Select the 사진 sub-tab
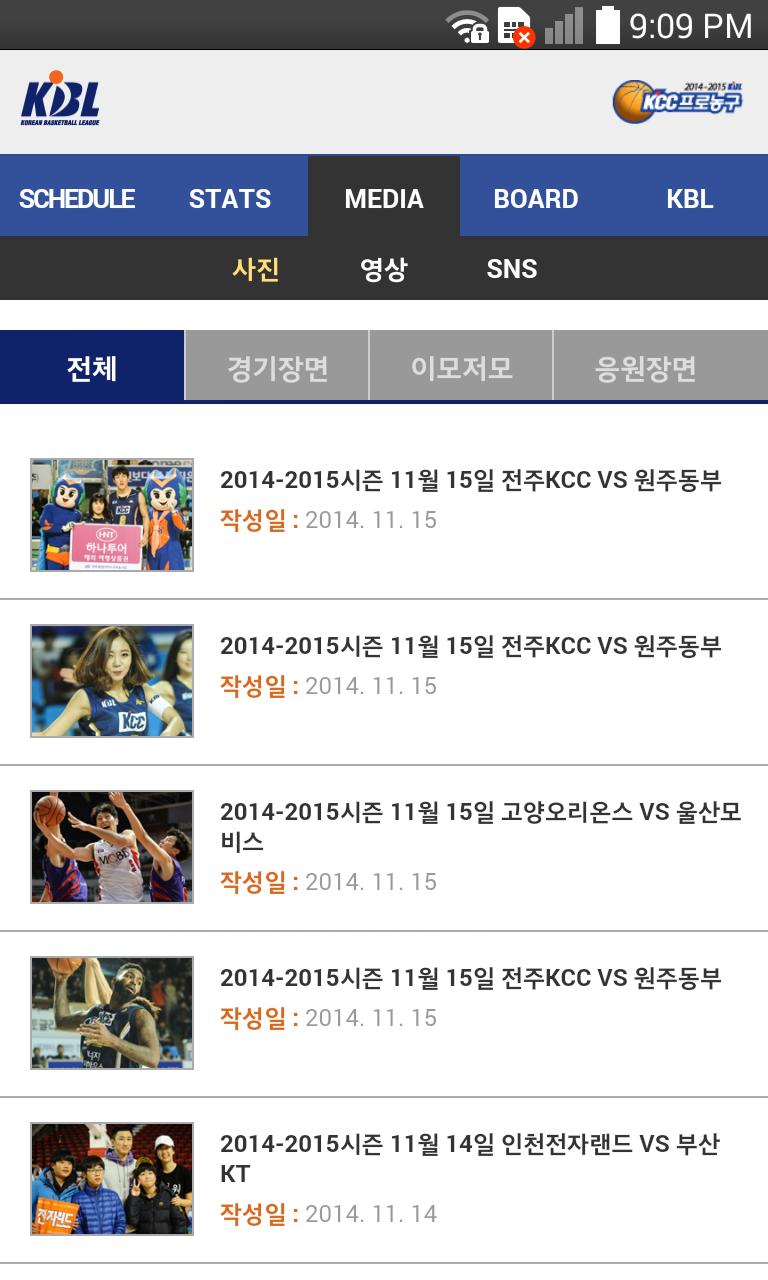The image size is (768, 1280). click(256, 269)
